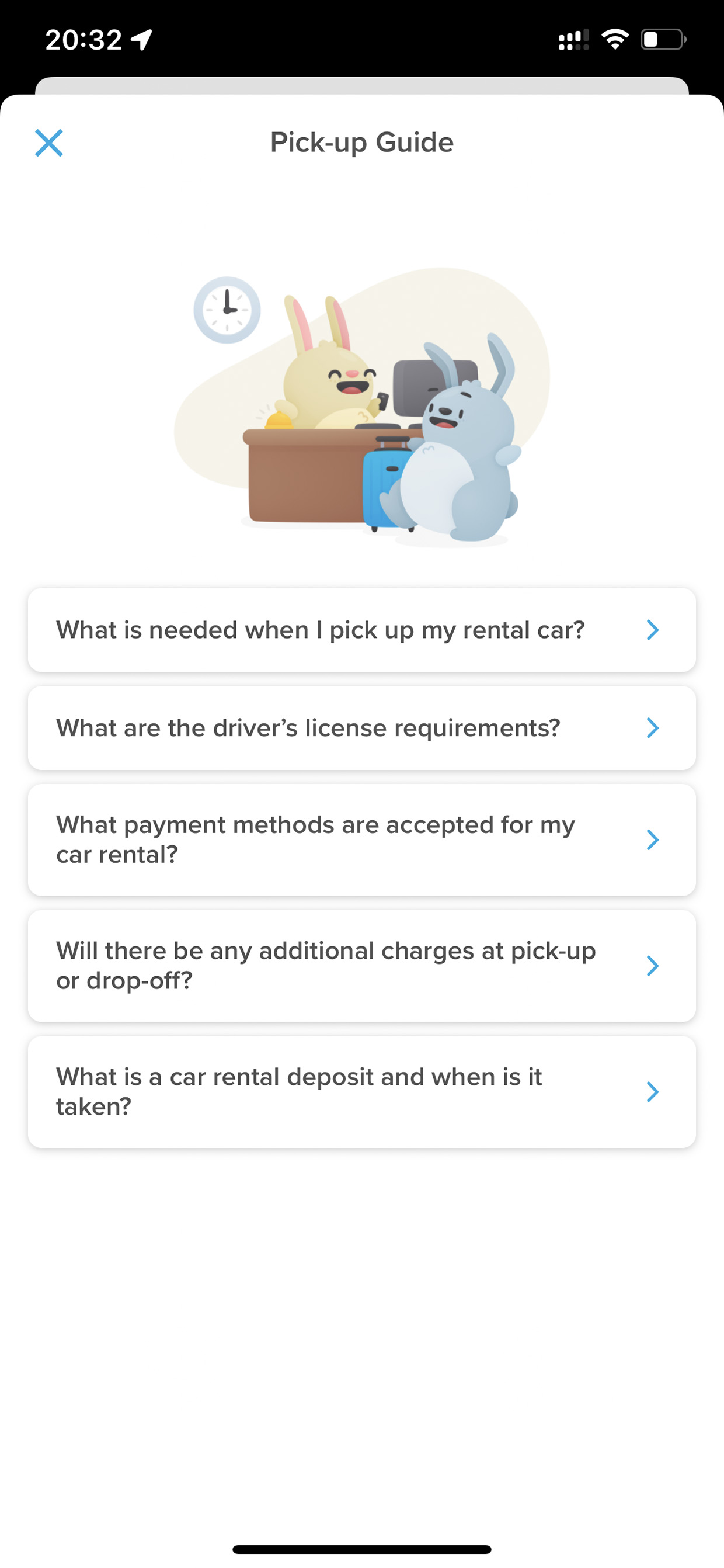Open additional charges at pick-up or drop-off

tap(362, 966)
